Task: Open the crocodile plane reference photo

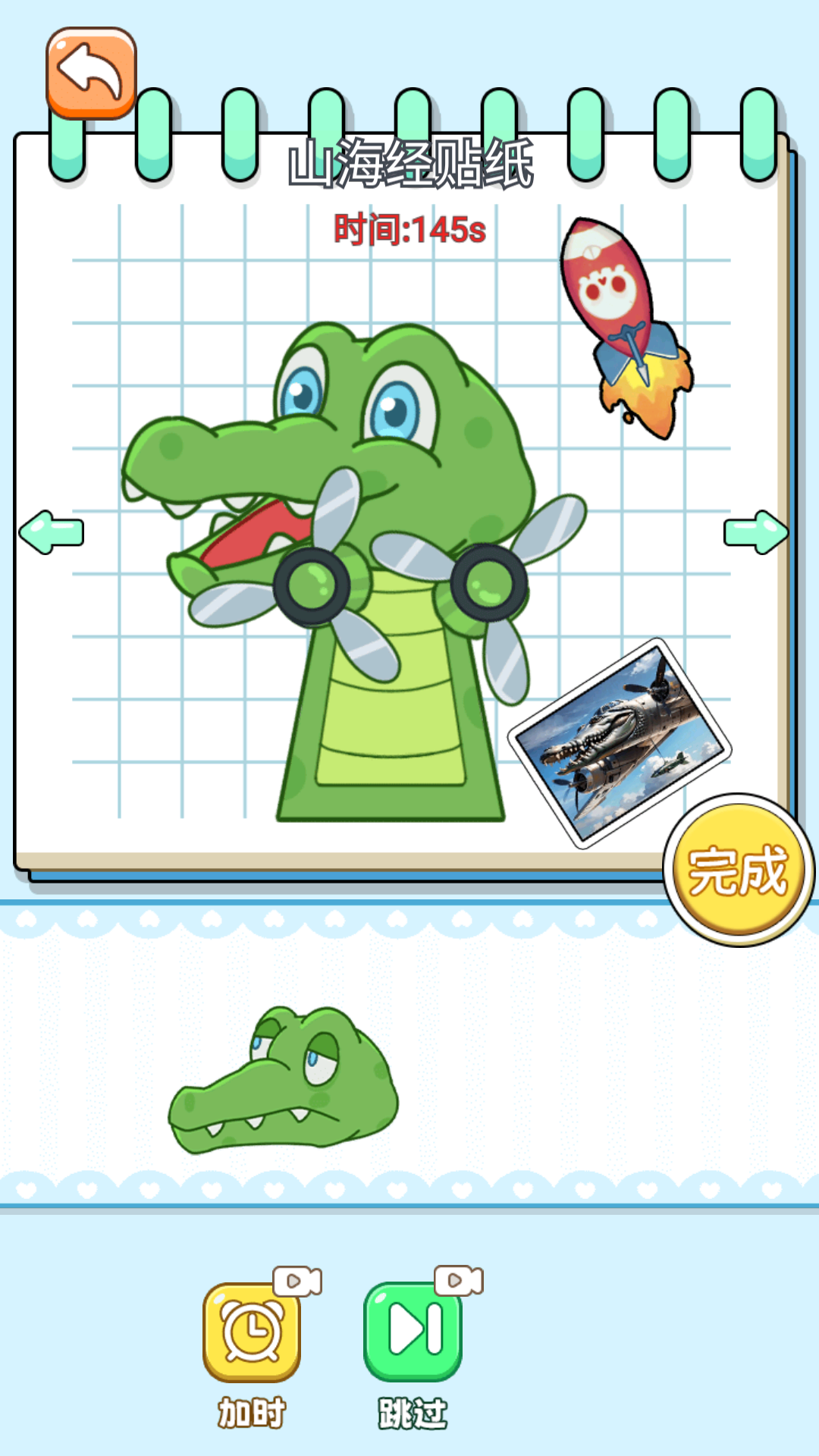Action: click(620, 744)
